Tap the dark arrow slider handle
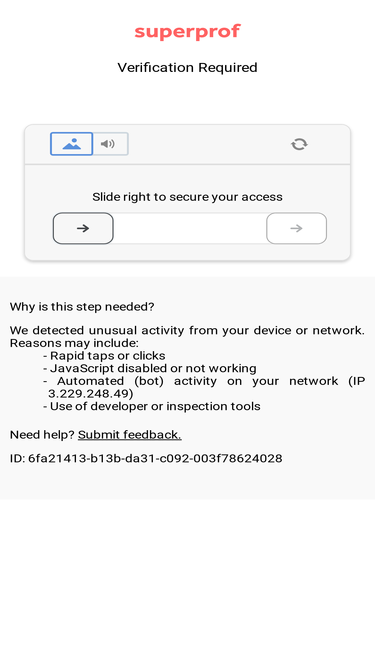The width and height of the screenshot is (375, 667). point(83,228)
